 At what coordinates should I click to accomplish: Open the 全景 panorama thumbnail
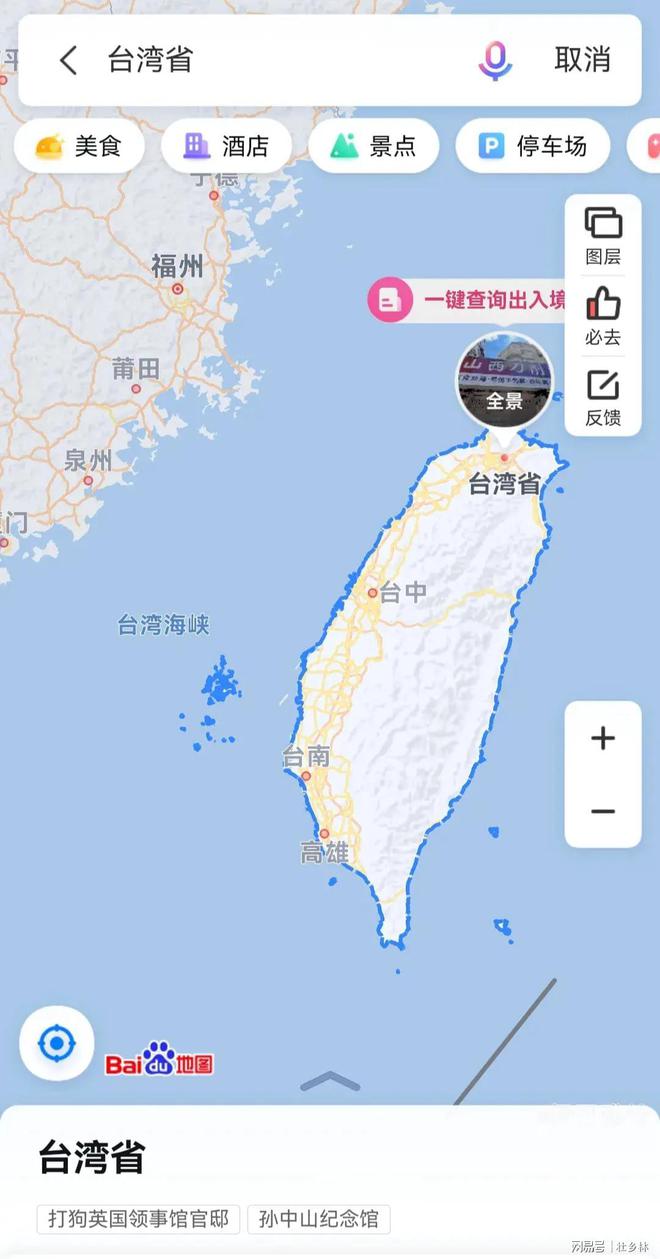tap(505, 381)
